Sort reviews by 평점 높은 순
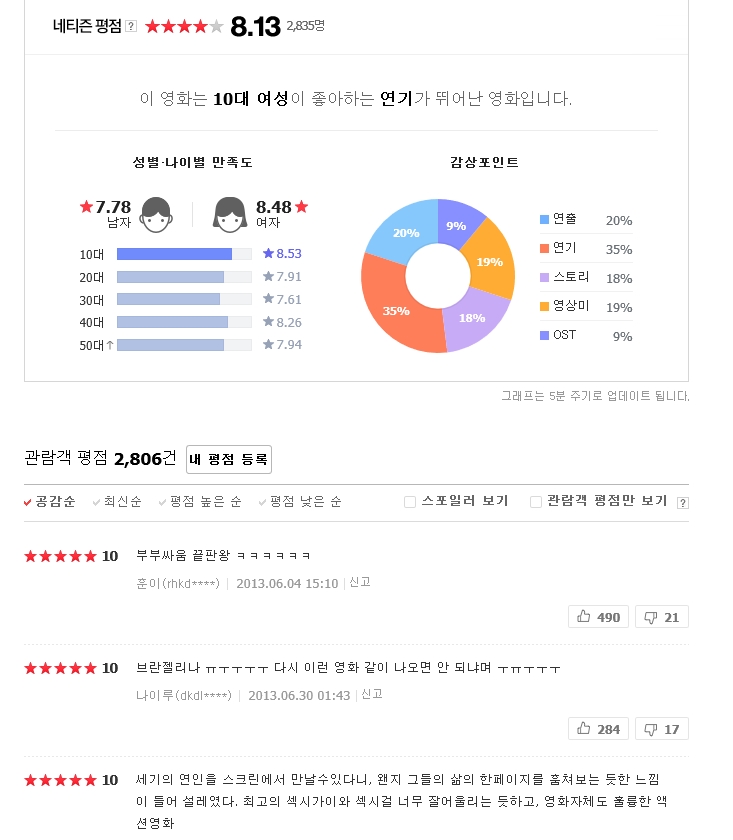The image size is (733, 840). (x=205, y=502)
